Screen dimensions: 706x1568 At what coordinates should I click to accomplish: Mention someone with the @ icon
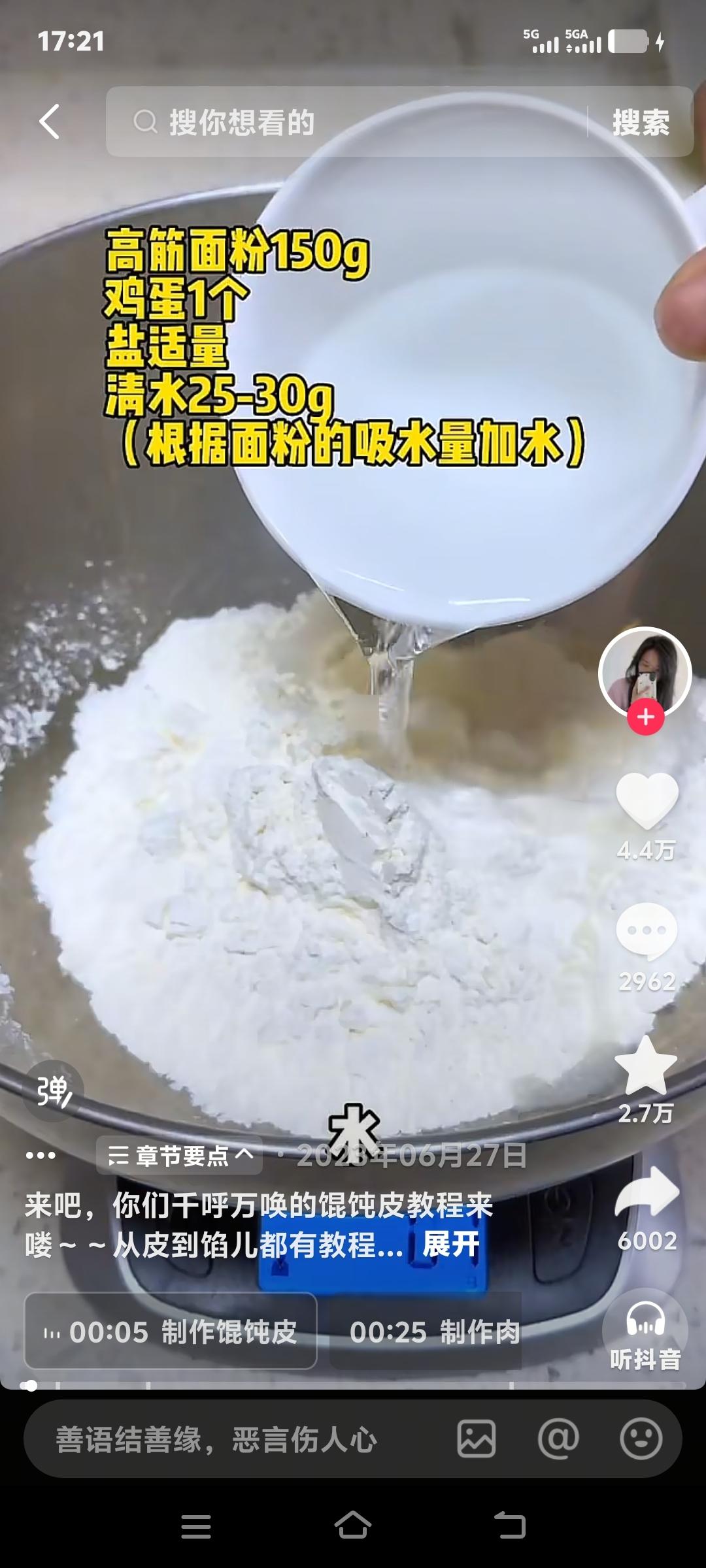coord(558,1439)
